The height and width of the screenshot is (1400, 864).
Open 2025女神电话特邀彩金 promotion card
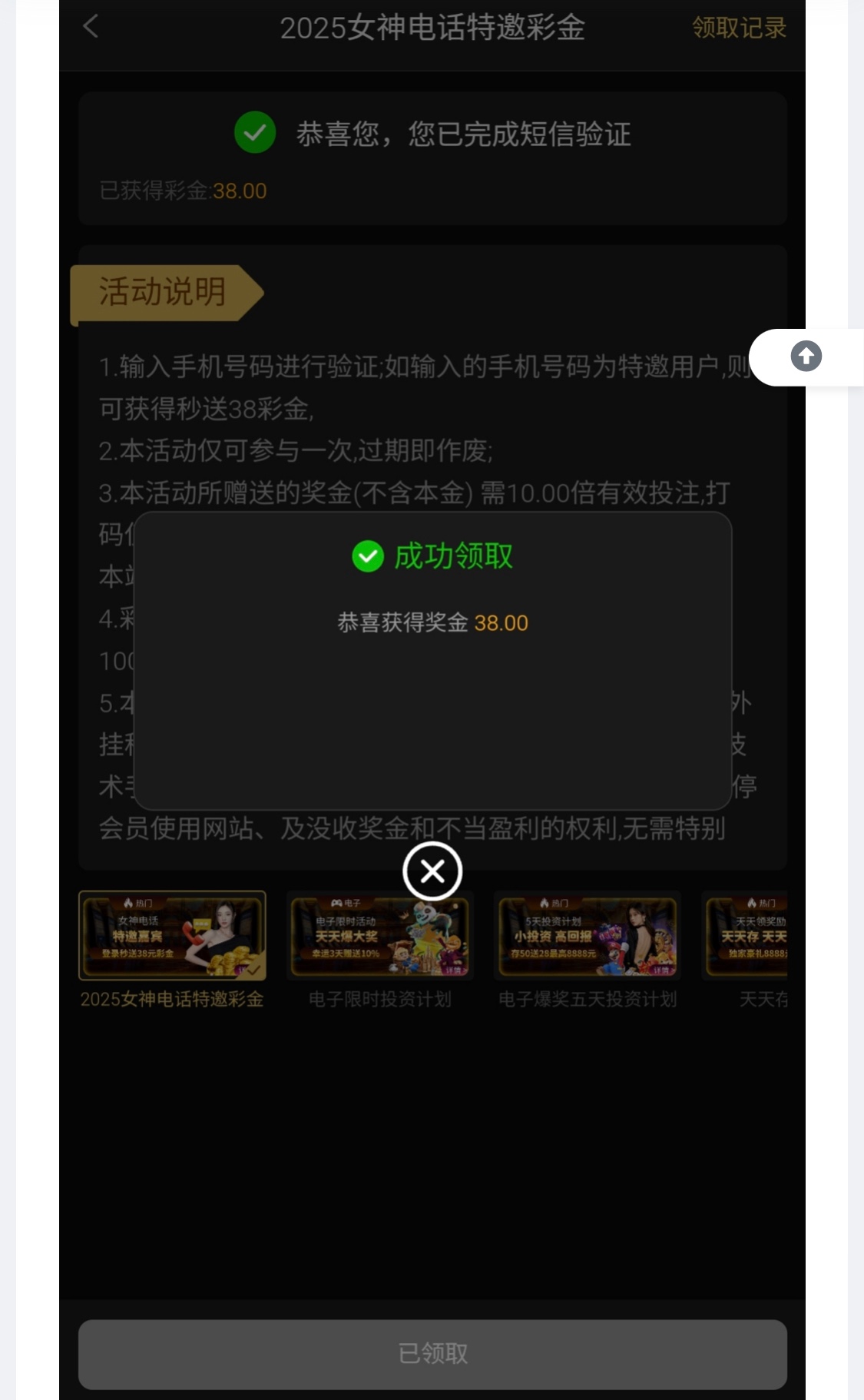tap(172, 936)
